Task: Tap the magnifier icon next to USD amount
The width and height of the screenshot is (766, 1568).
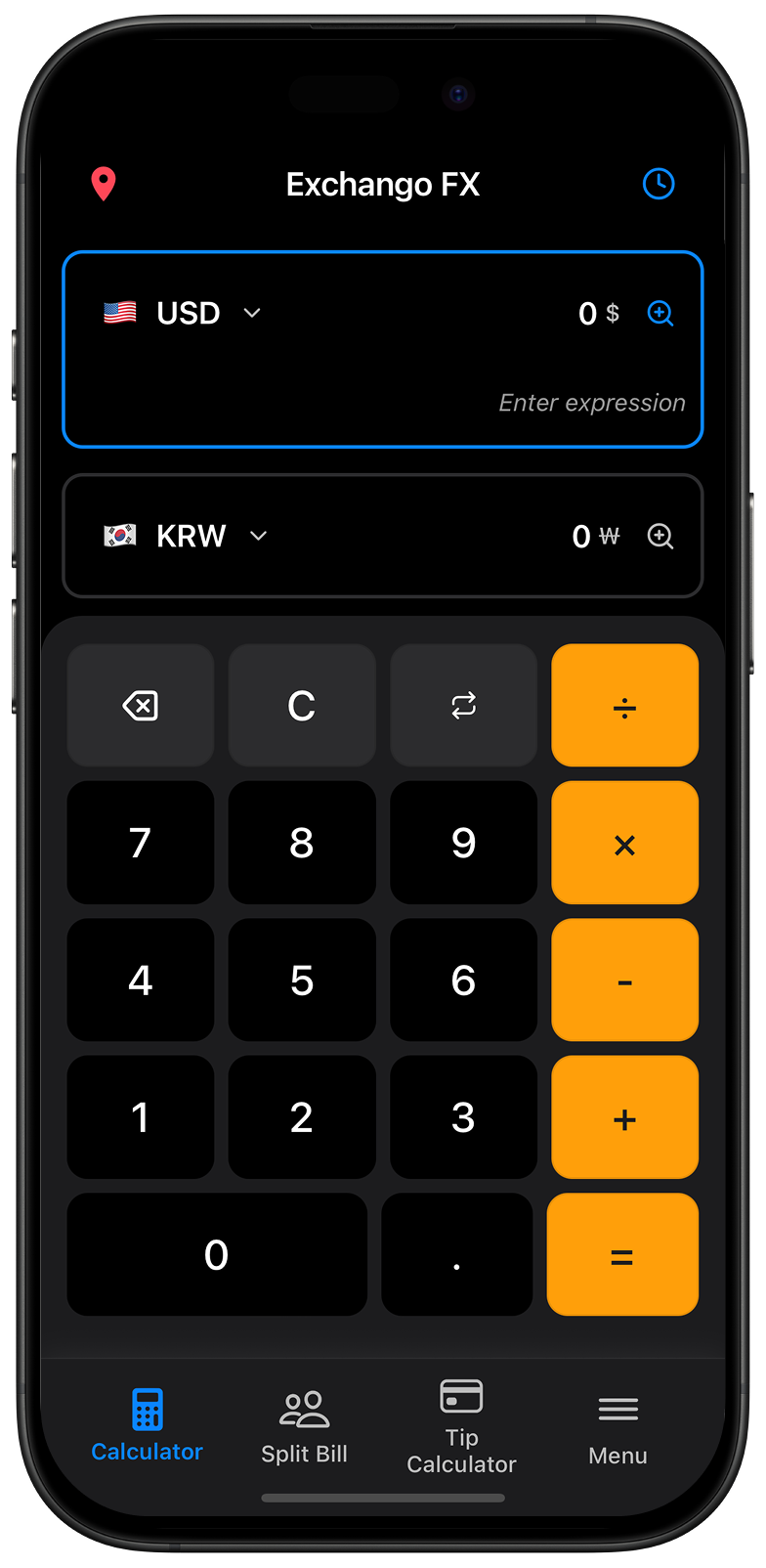Action: point(660,313)
